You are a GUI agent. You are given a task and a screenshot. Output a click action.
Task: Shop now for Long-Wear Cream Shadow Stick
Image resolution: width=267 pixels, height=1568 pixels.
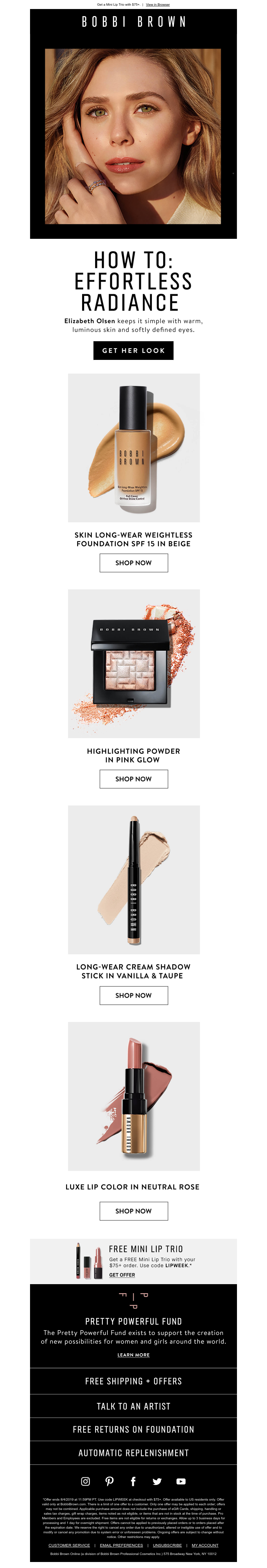pos(133,995)
